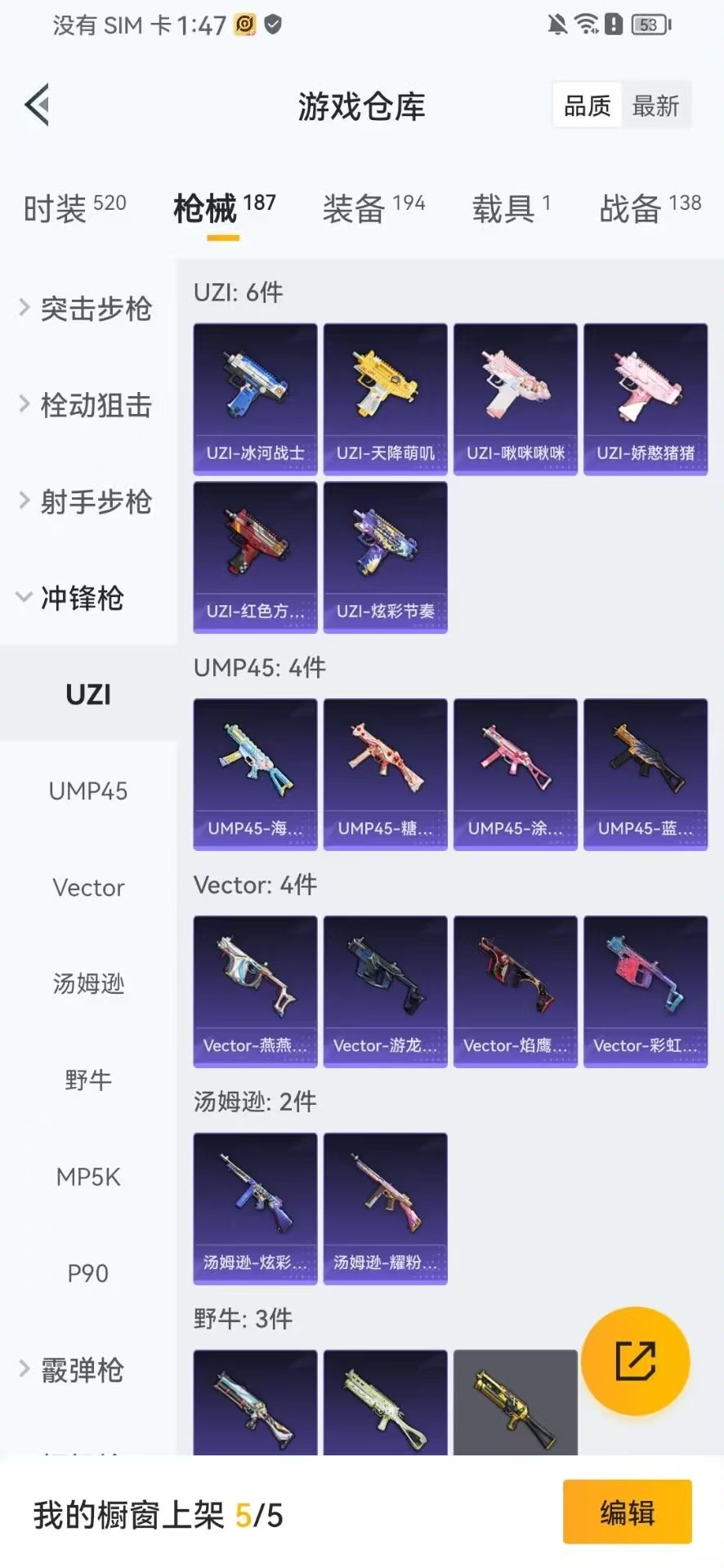
Task: Sort items by 品质
Action: (587, 105)
